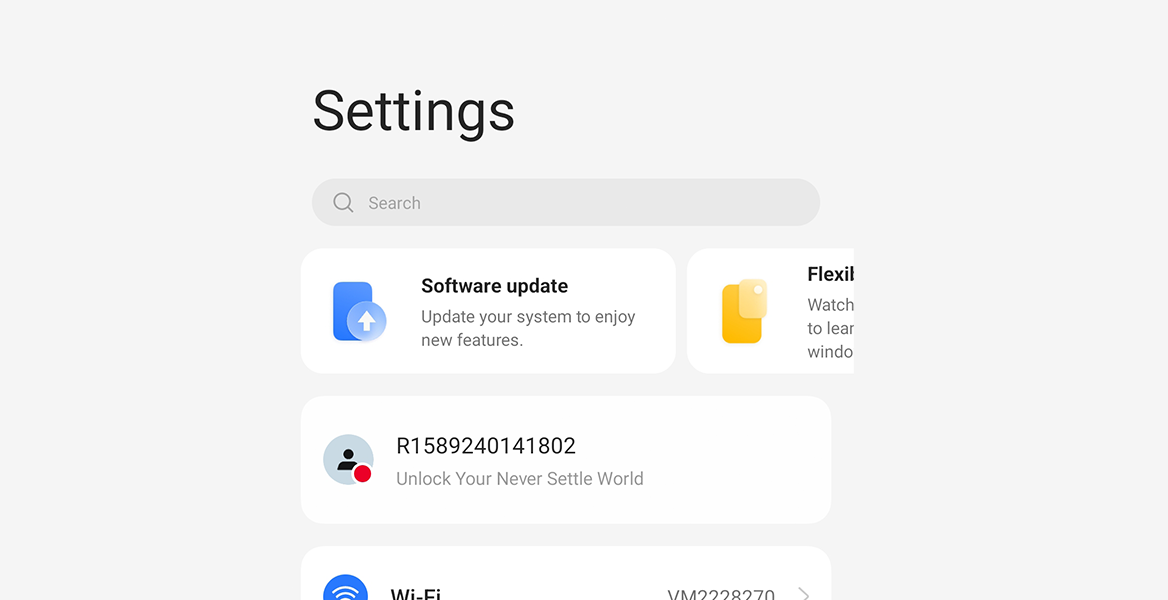Tap the Search settings field
The height and width of the screenshot is (600, 1168).
click(x=565, y=203)
